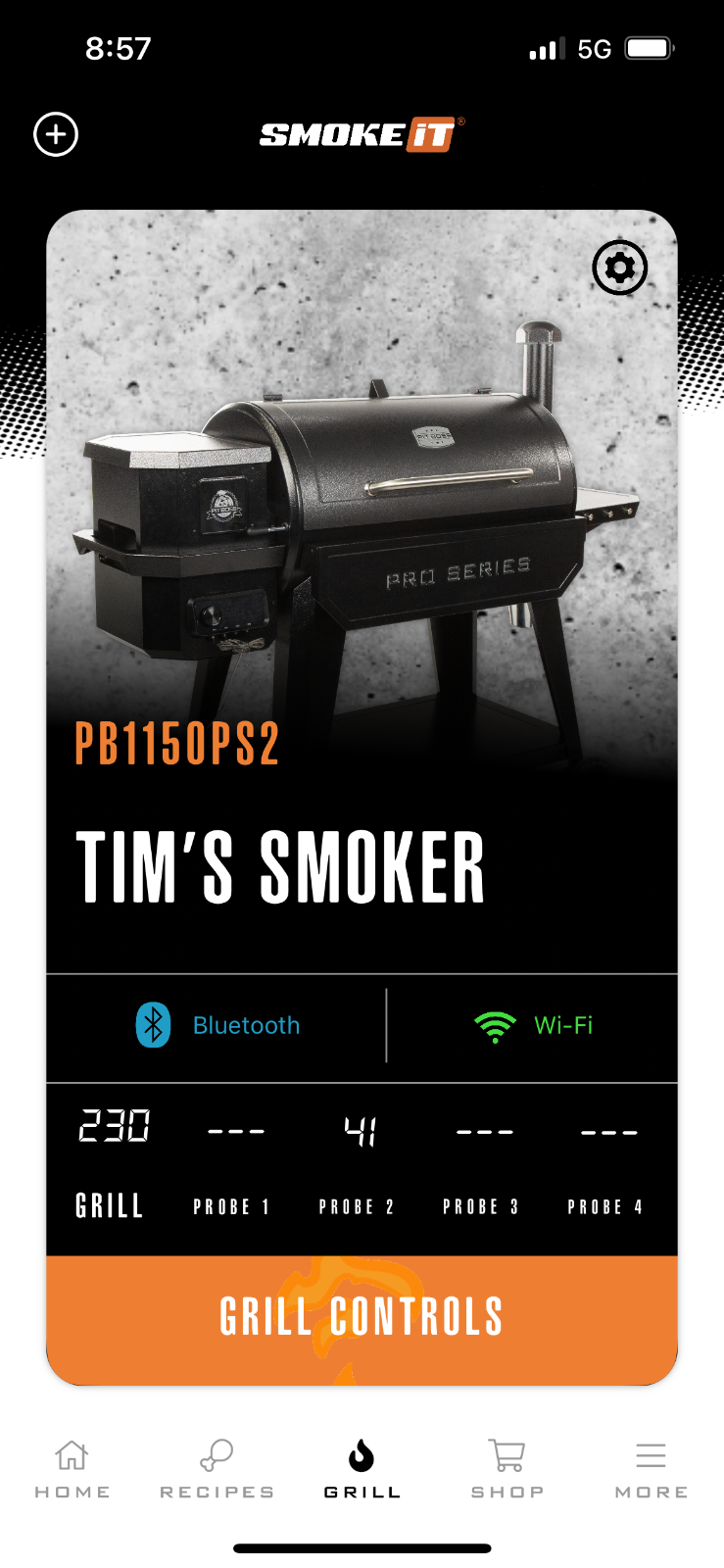Add a new grill with the plus icon
The image size is (724, 1568).
point(56,134)
